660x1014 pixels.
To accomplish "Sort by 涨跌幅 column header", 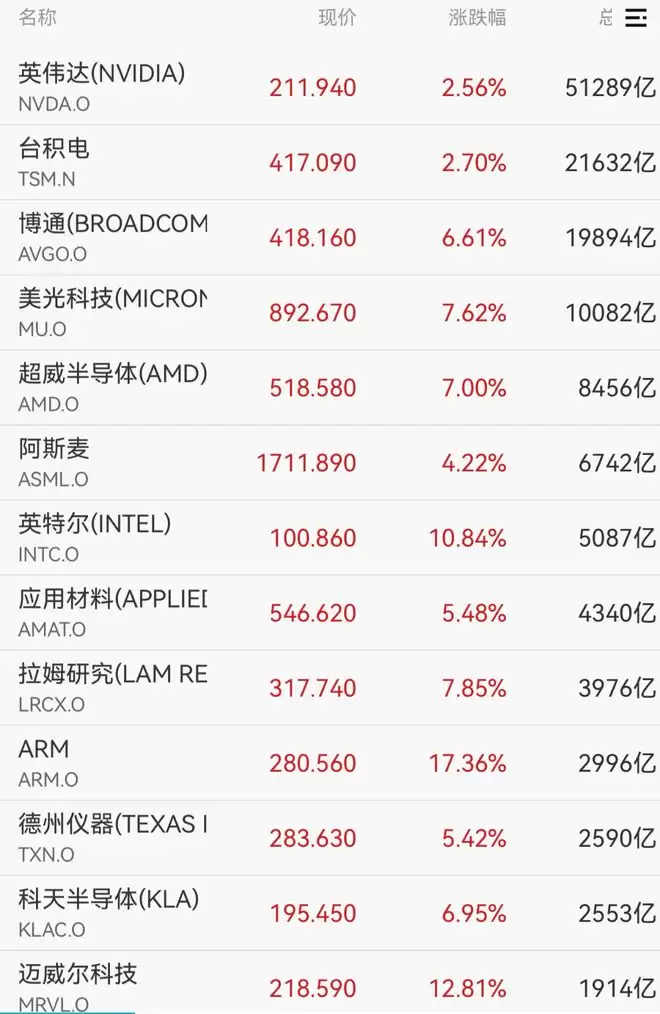I will point(477,17).
